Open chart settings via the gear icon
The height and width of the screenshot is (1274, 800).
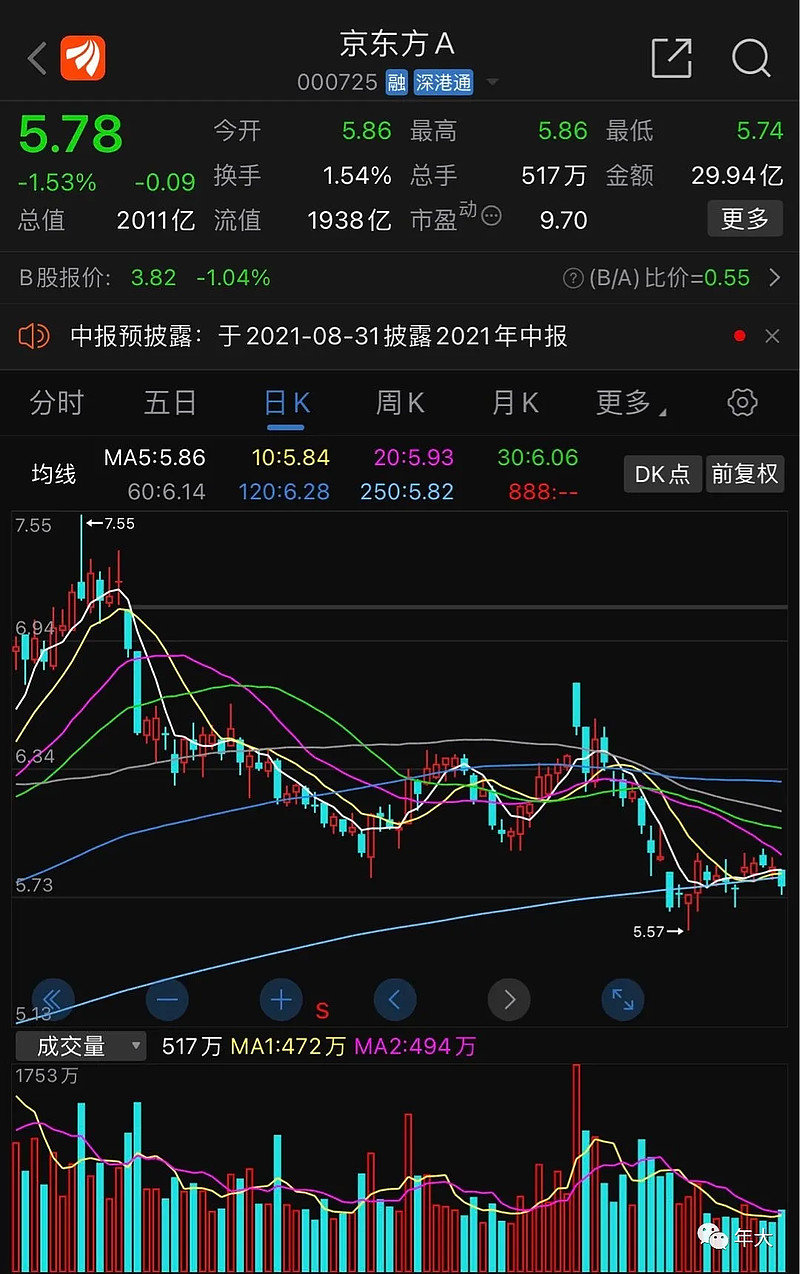coord(741,402)
